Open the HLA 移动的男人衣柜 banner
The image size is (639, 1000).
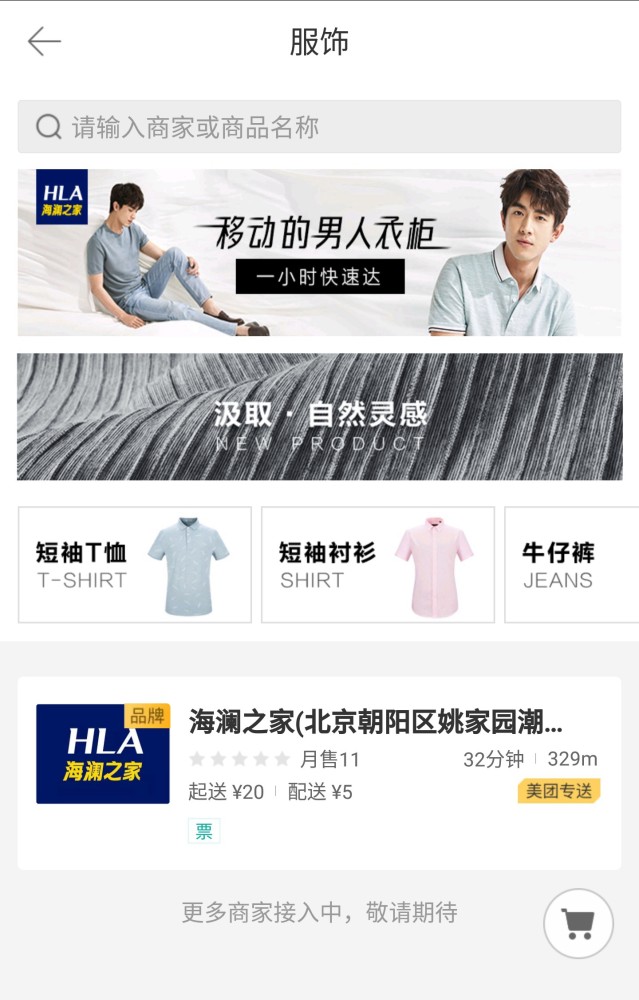[319, 252]
